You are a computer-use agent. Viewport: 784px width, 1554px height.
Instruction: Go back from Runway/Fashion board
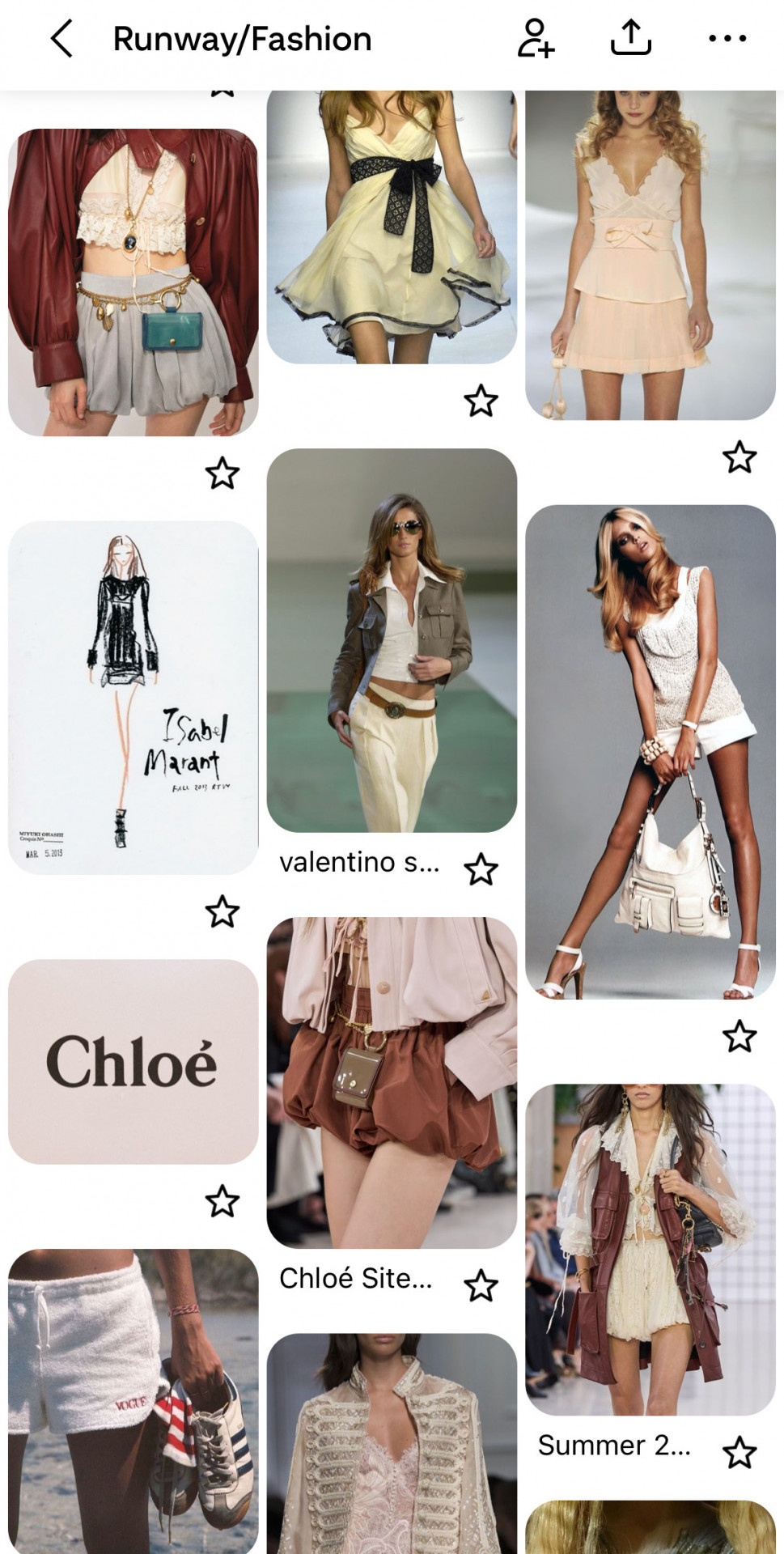[x=62, y=39]
